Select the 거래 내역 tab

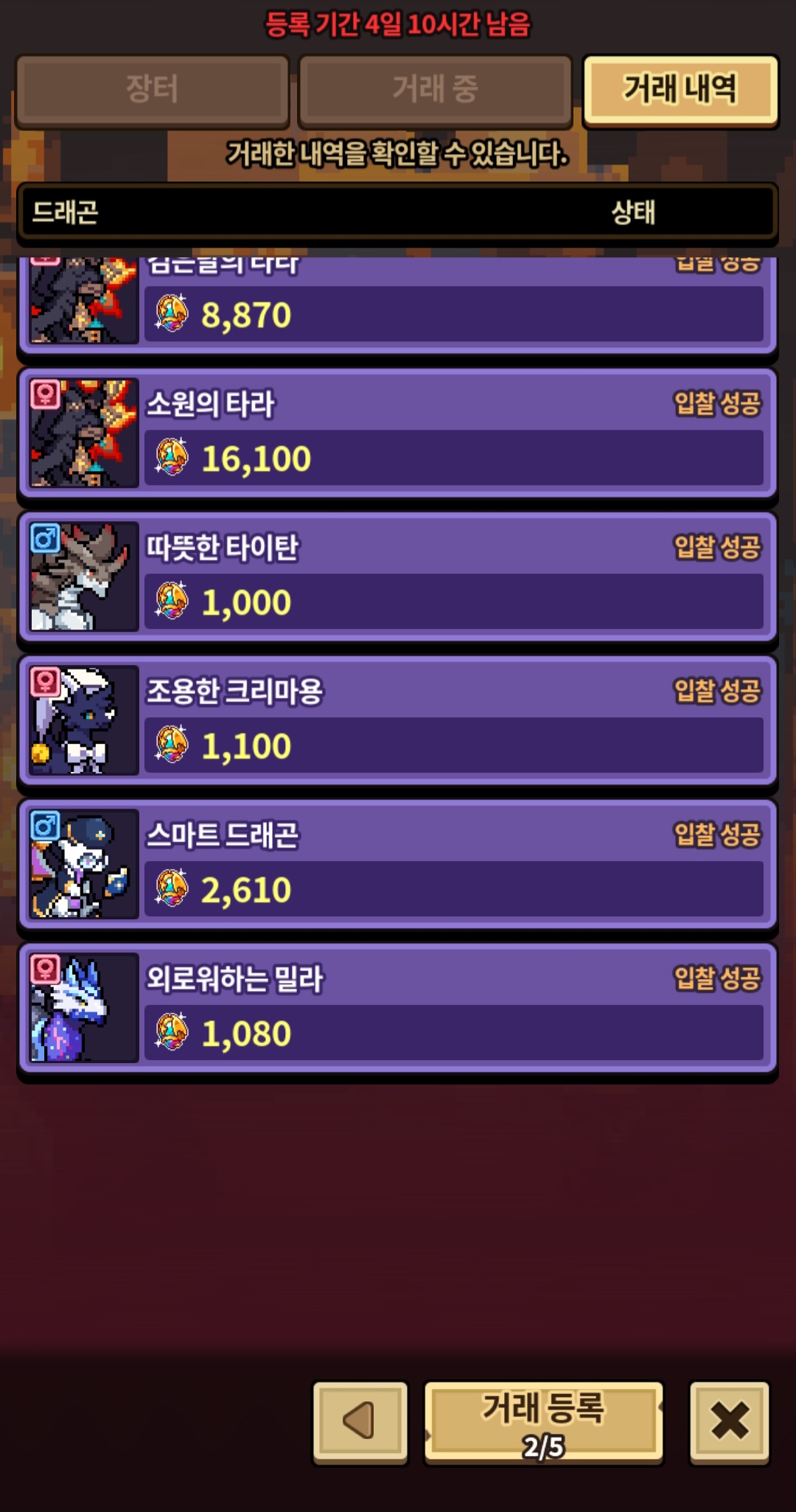[680, 90]
